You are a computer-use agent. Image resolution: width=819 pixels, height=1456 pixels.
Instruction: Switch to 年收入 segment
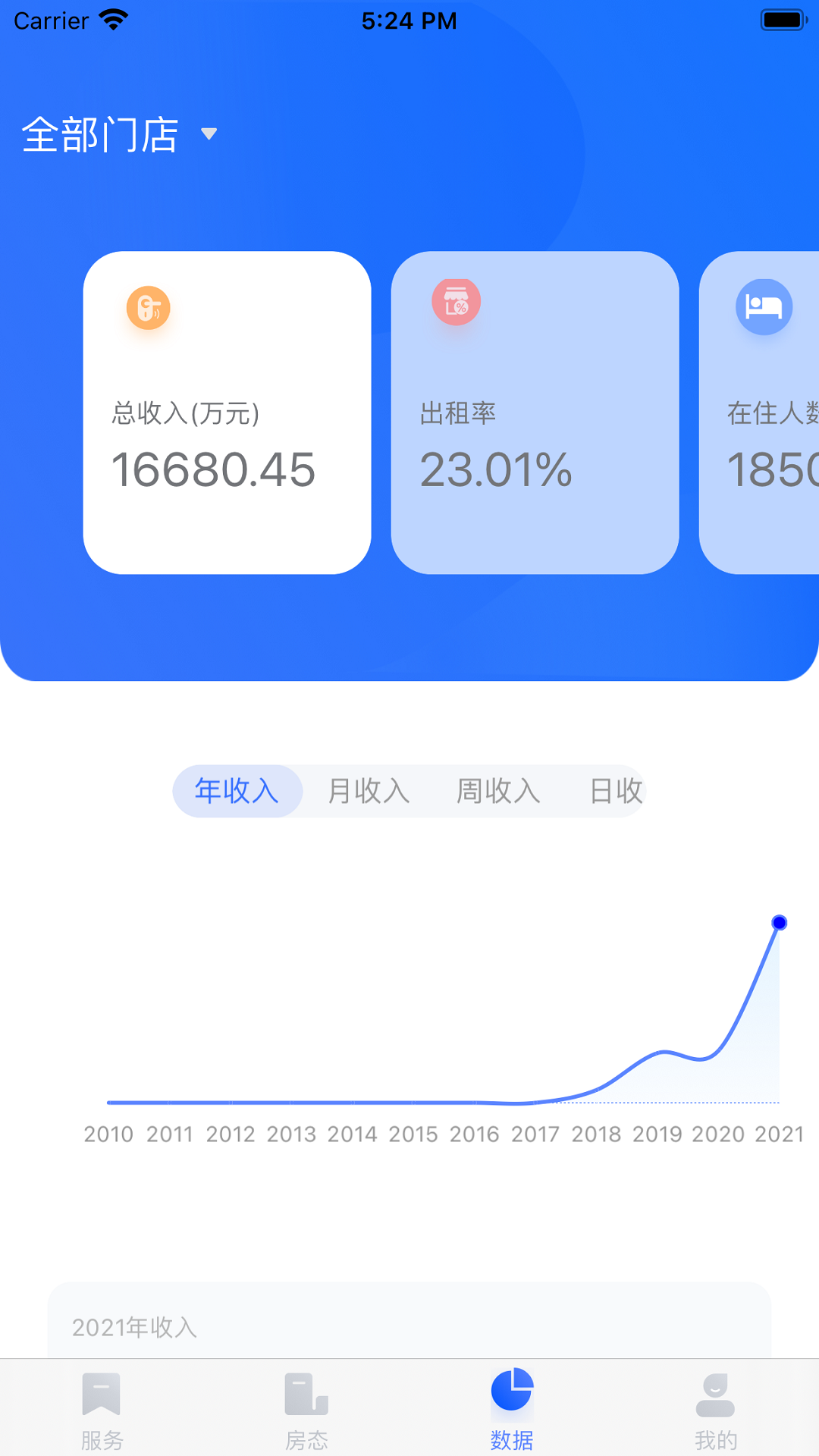coord(237,791)
